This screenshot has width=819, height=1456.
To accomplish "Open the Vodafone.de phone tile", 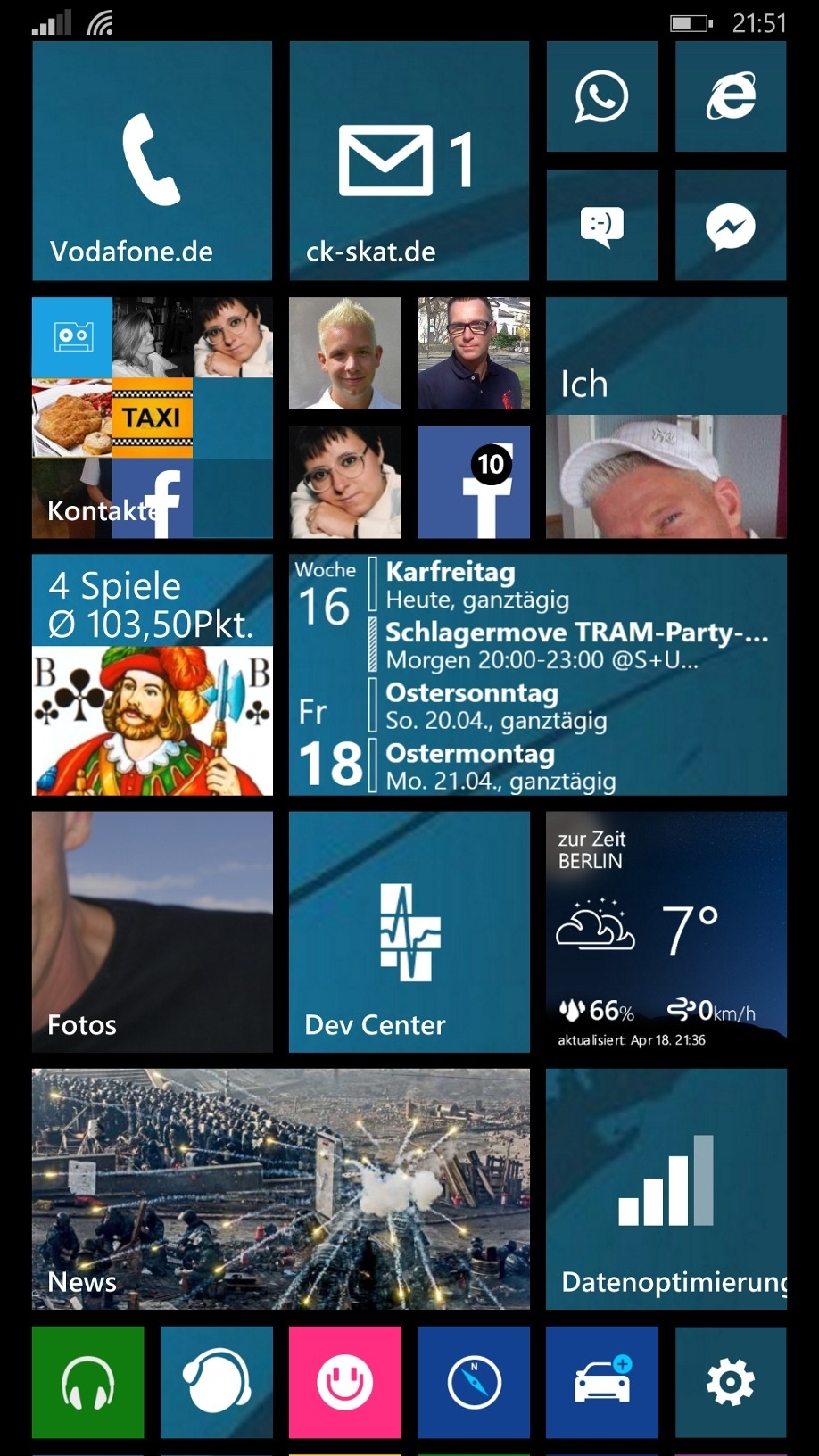I will pyautogui.click(x=152, y=161).
